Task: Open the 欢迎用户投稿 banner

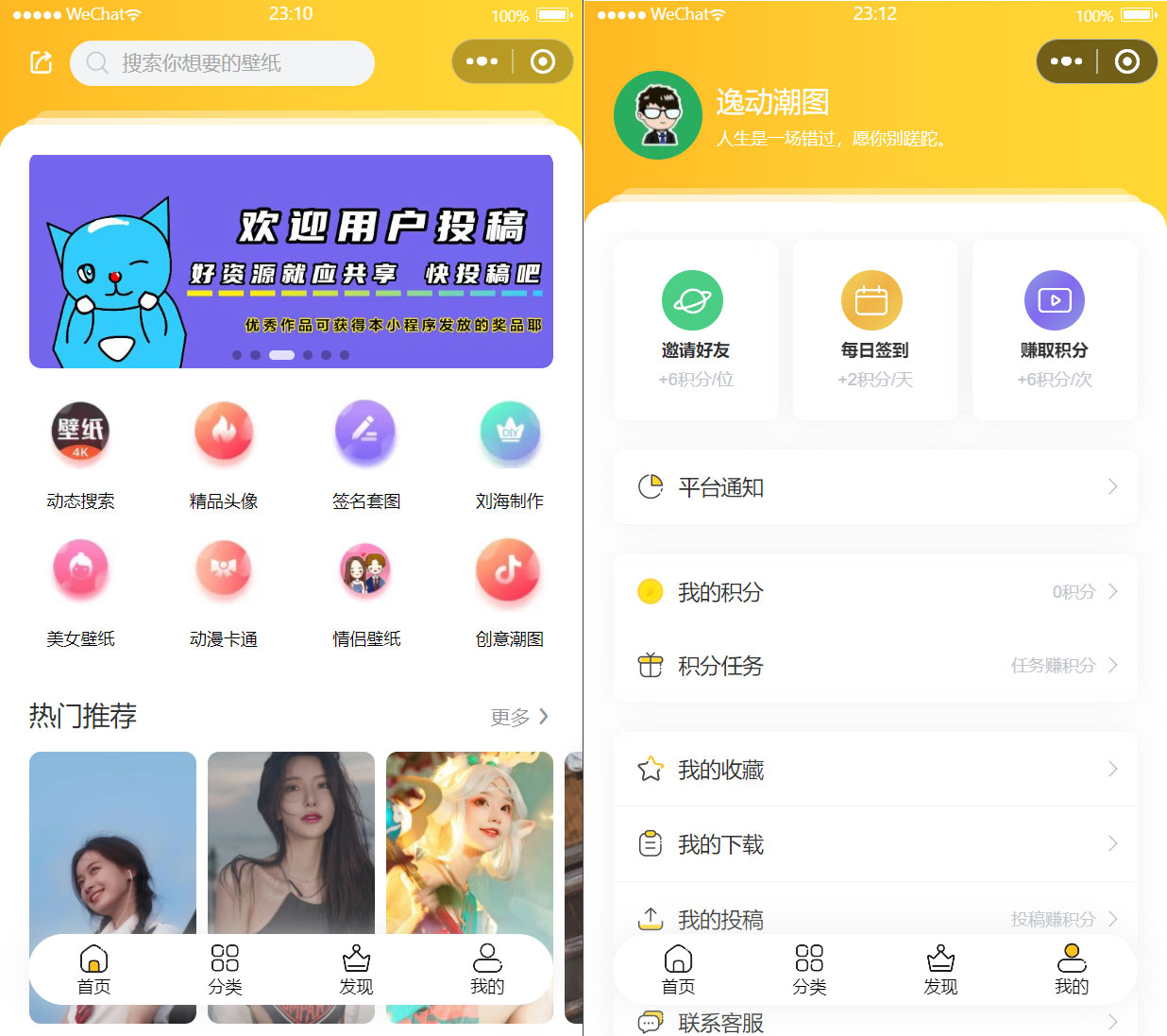Action: (291, 262)
